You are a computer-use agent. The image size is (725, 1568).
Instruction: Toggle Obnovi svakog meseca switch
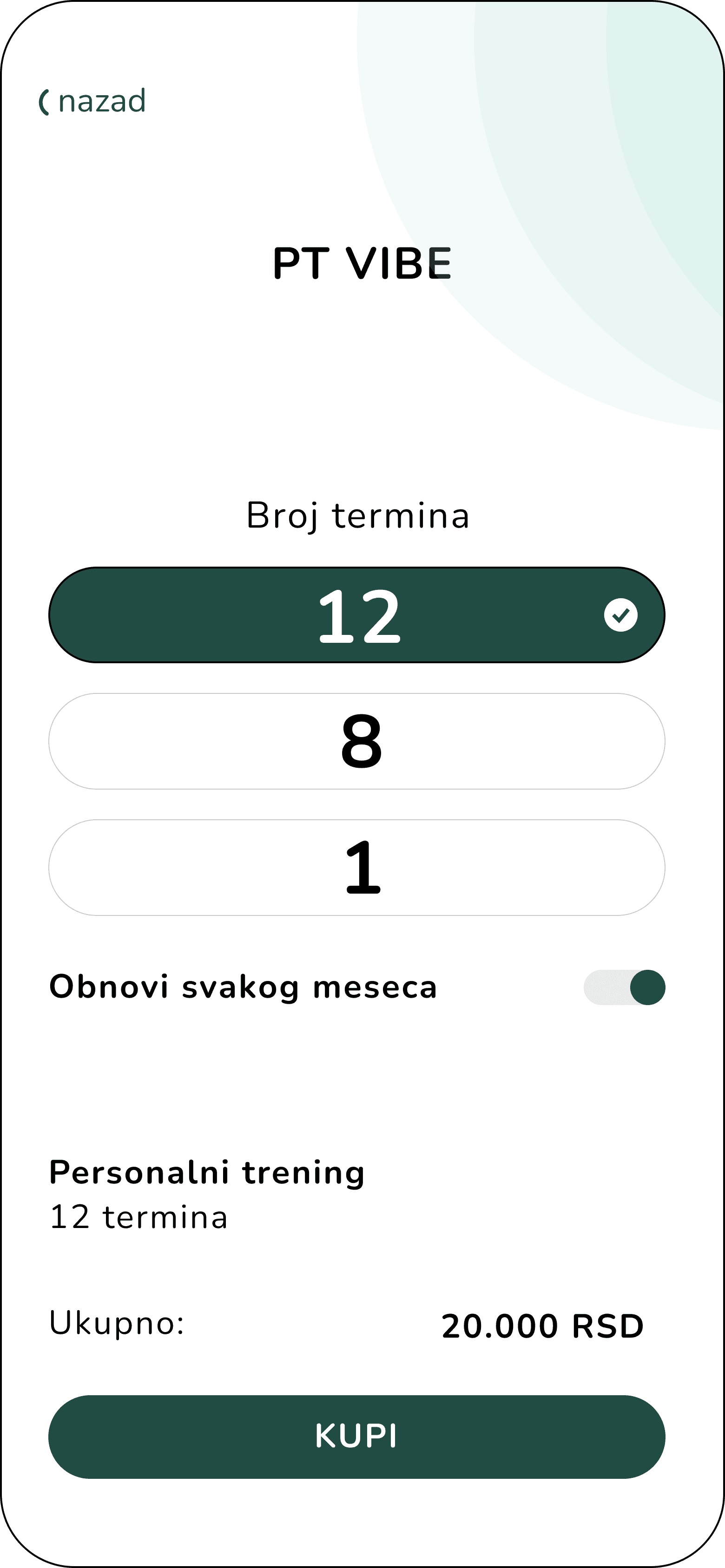pyautogui.click(x=624, y=987)
